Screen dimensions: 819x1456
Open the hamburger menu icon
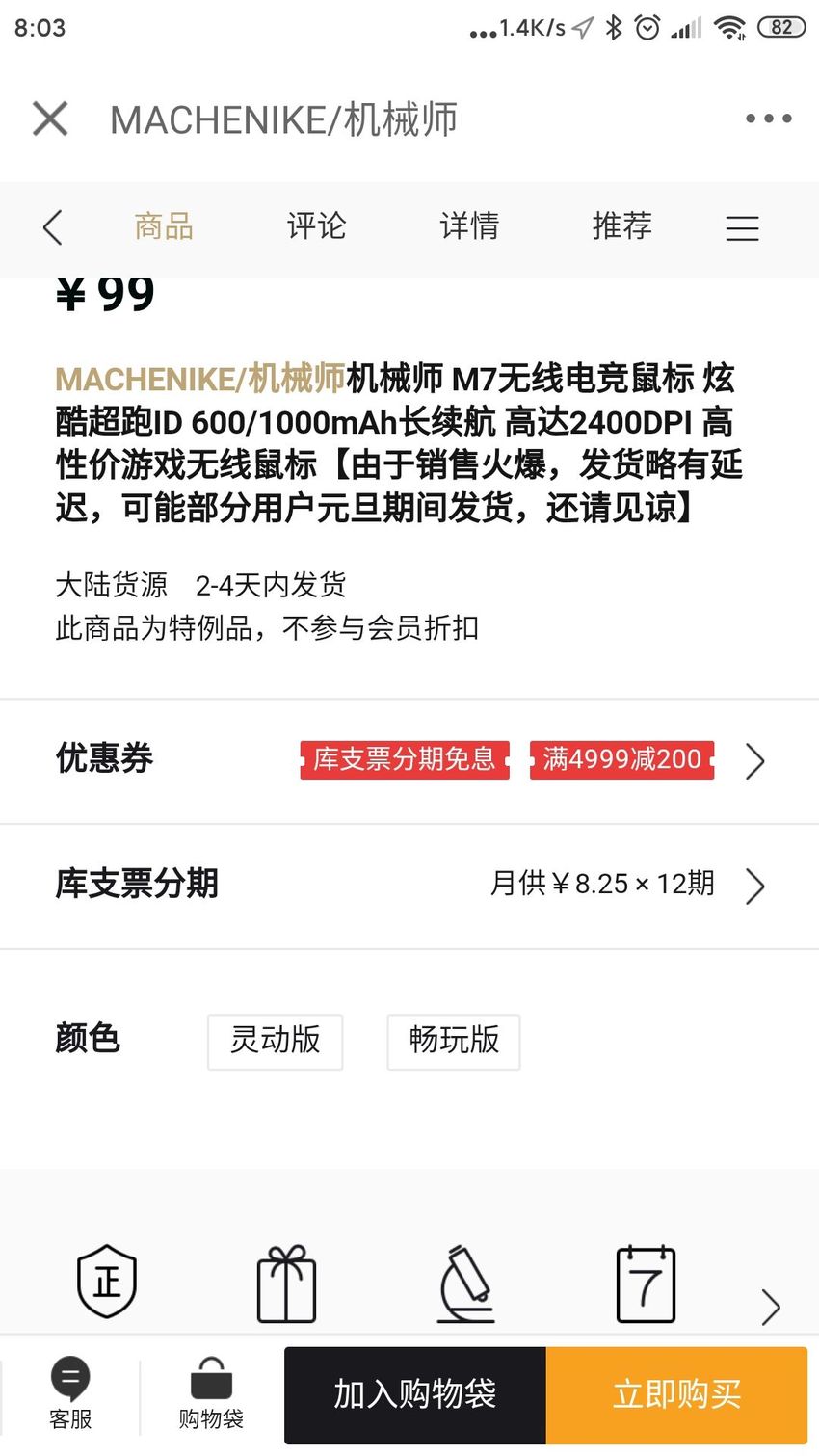point(742,228)
